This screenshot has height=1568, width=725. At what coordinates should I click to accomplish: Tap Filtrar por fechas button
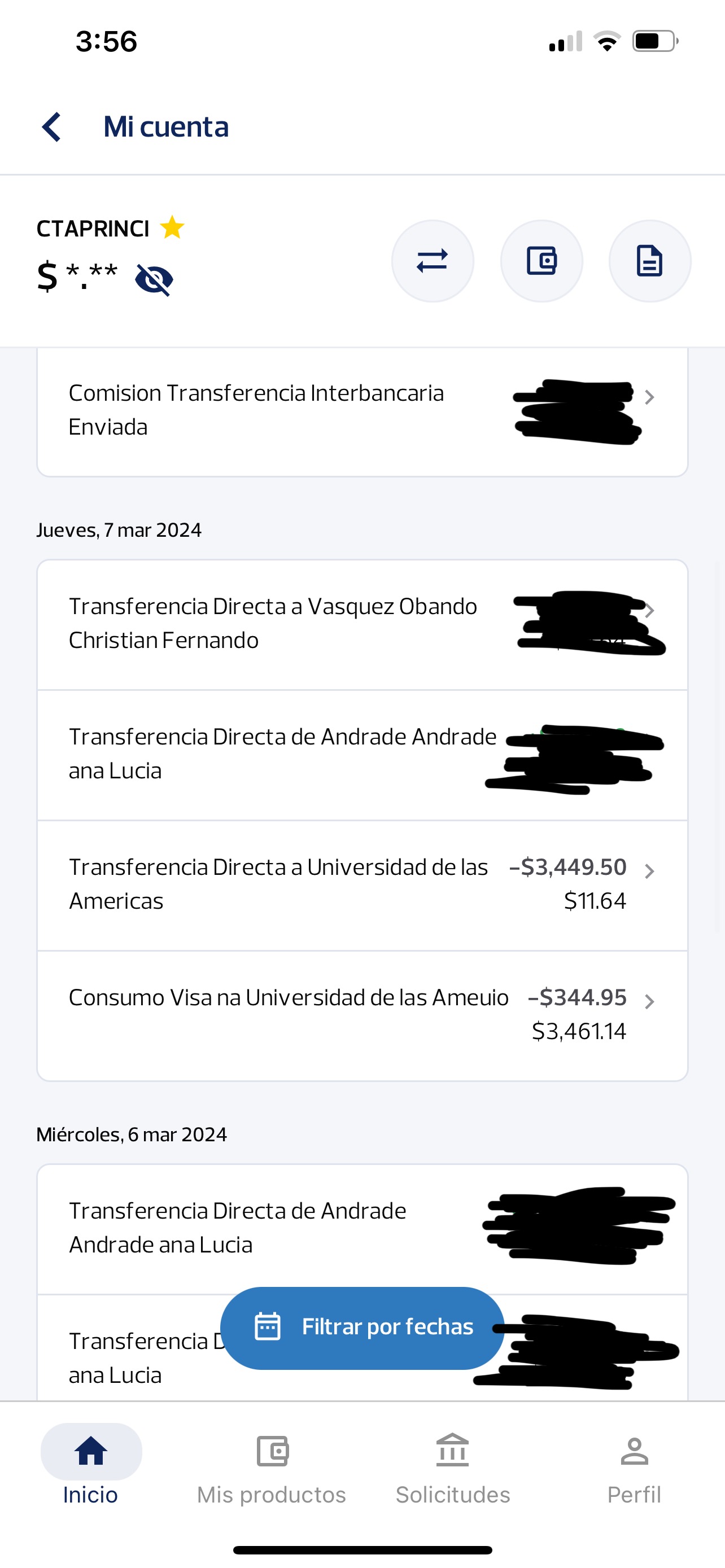point(362,1328)
